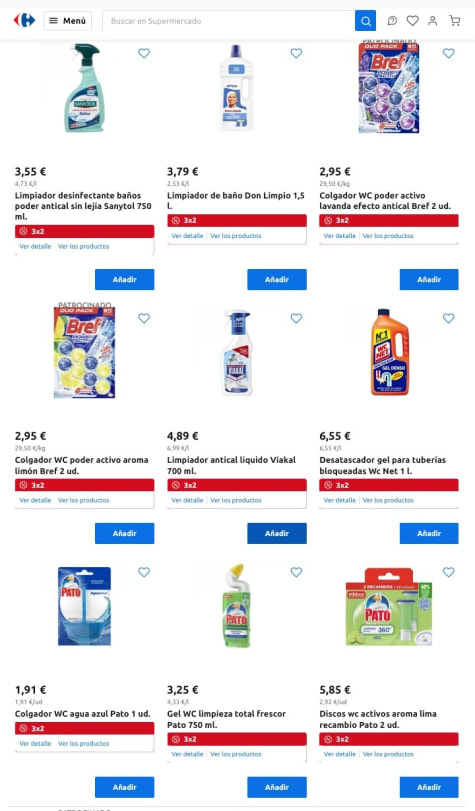Open Ver detalle for Bref lavanda
The width and height of the screenshot is (475, 811).
click(x=339, y=236)
